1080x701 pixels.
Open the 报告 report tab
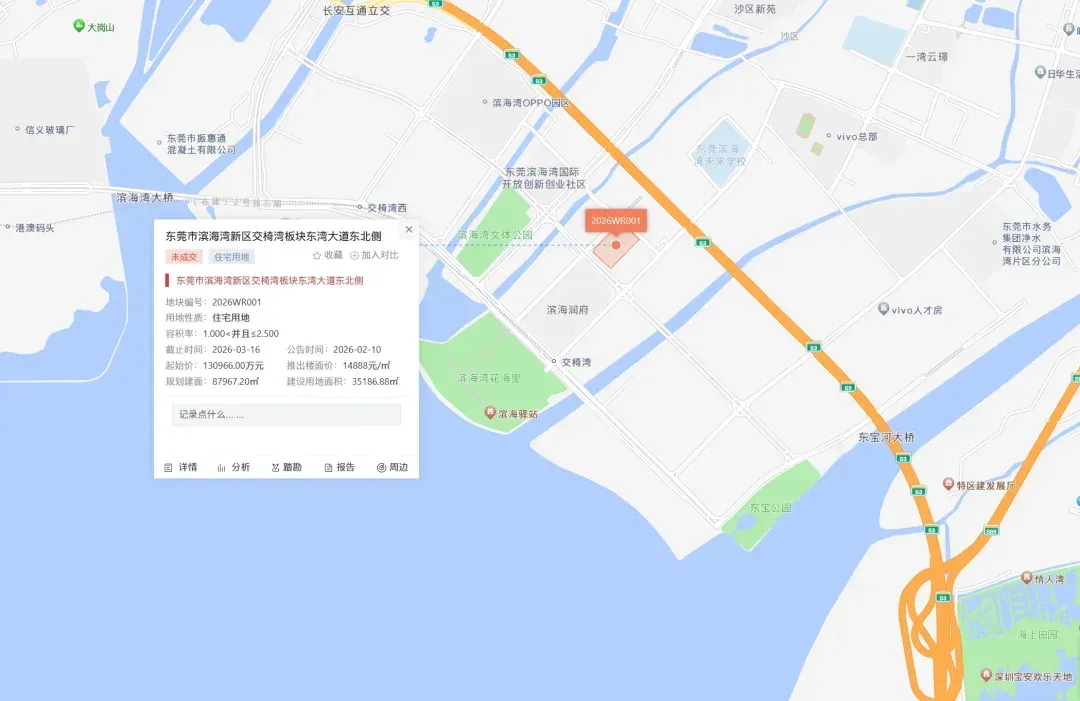click(x=340, y=468)
